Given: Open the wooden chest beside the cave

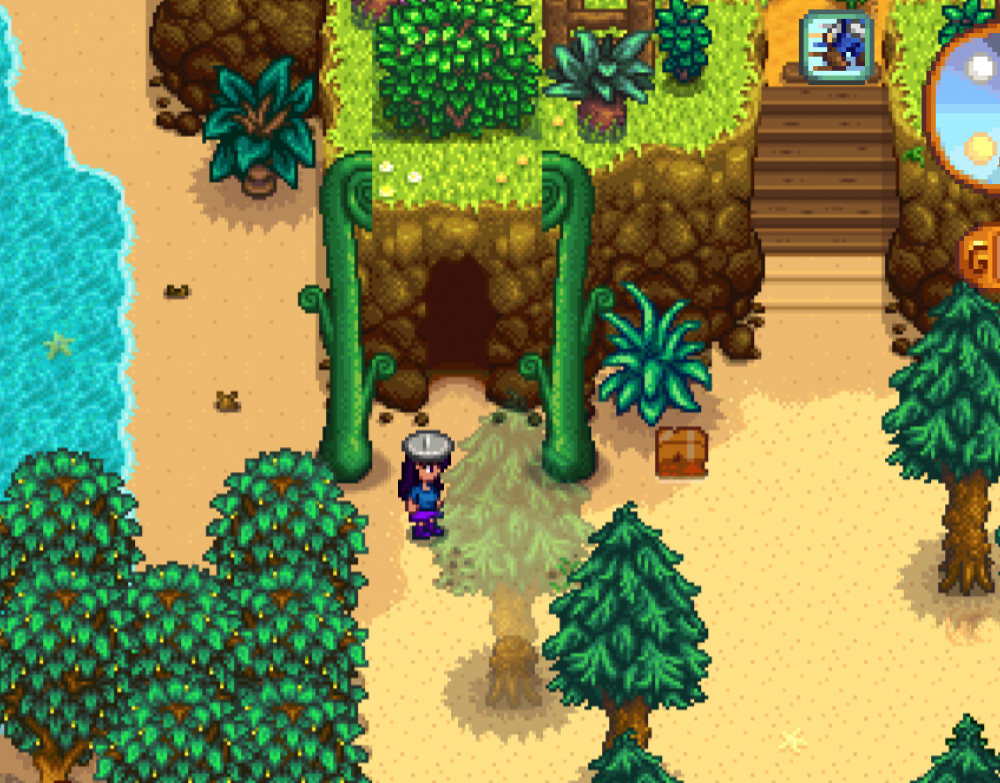Looking at the screenshot, I should 681,451.
